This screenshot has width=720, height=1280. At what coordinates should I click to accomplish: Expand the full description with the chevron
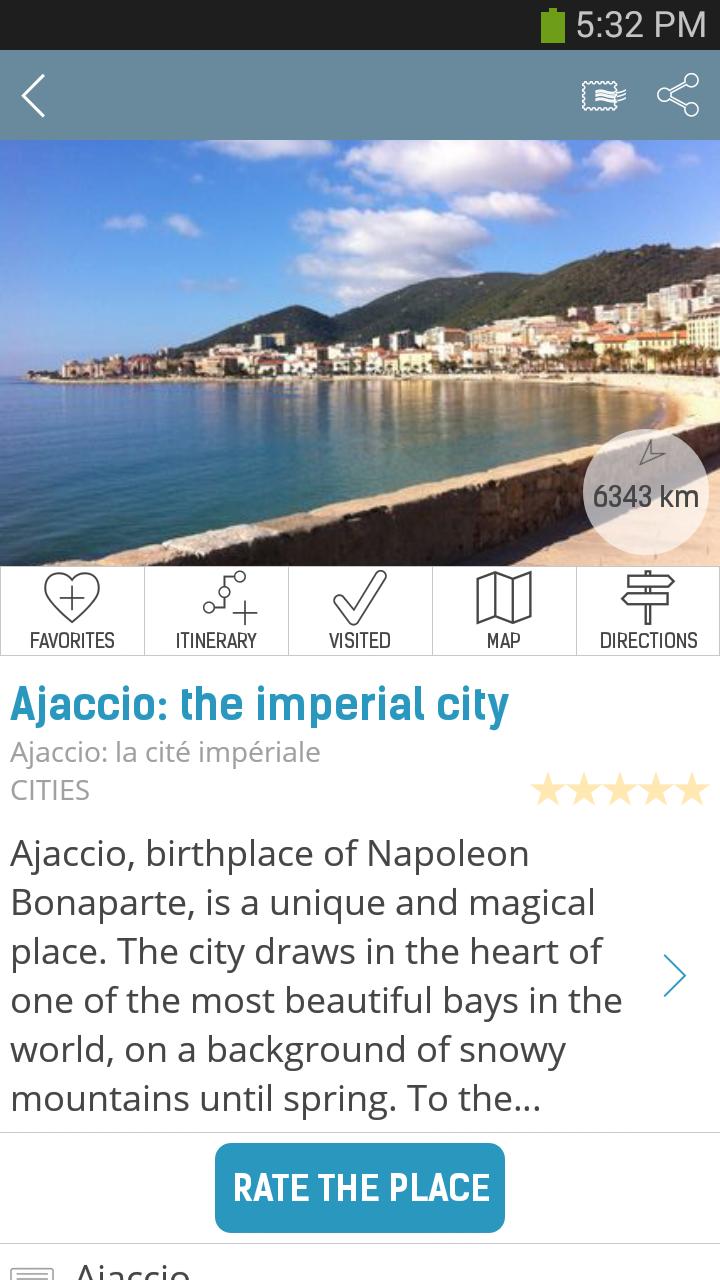pyautogui.click(x=675, y=975)
